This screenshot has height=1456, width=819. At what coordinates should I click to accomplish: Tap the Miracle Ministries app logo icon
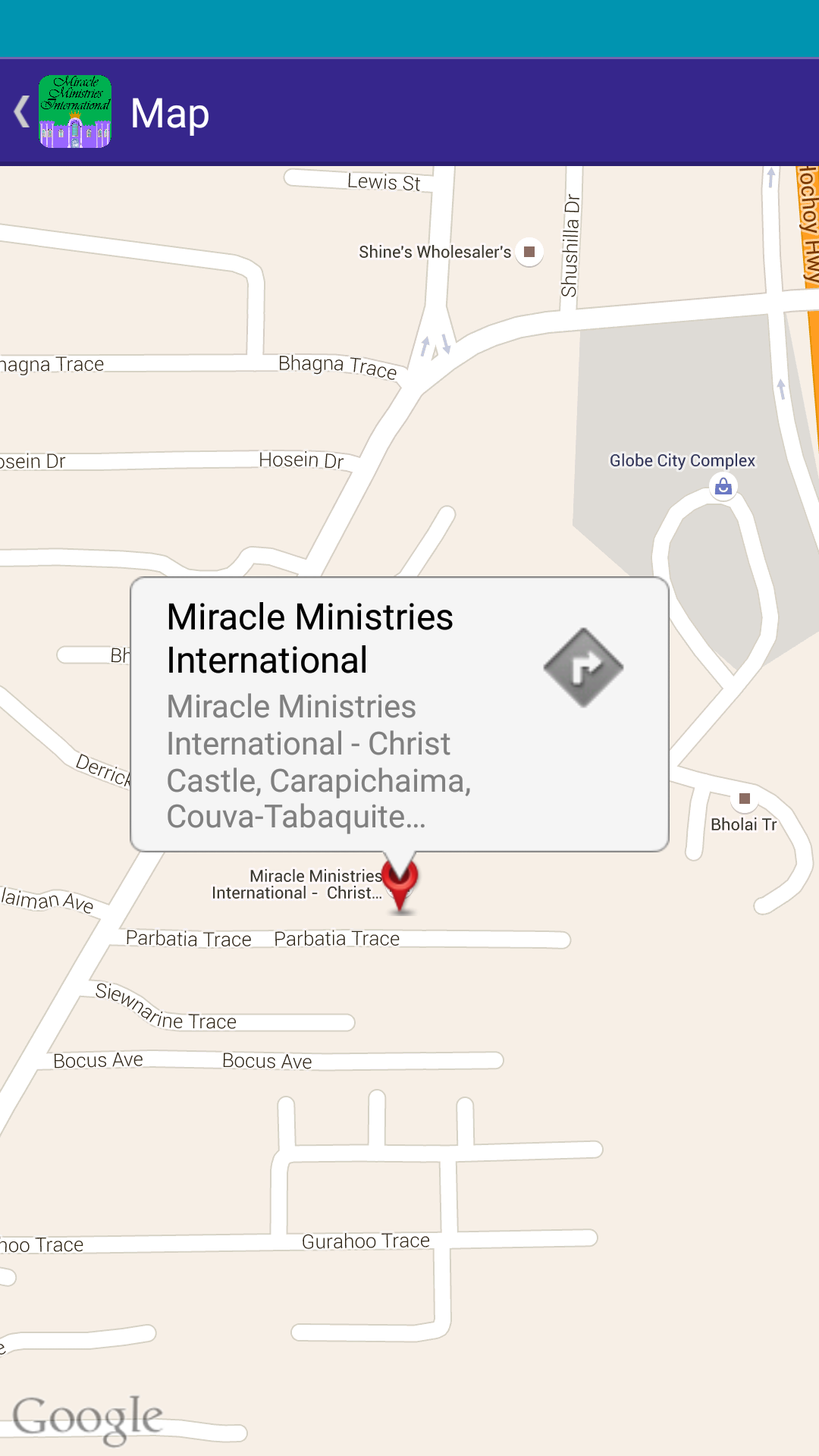(x=77, y=111)
